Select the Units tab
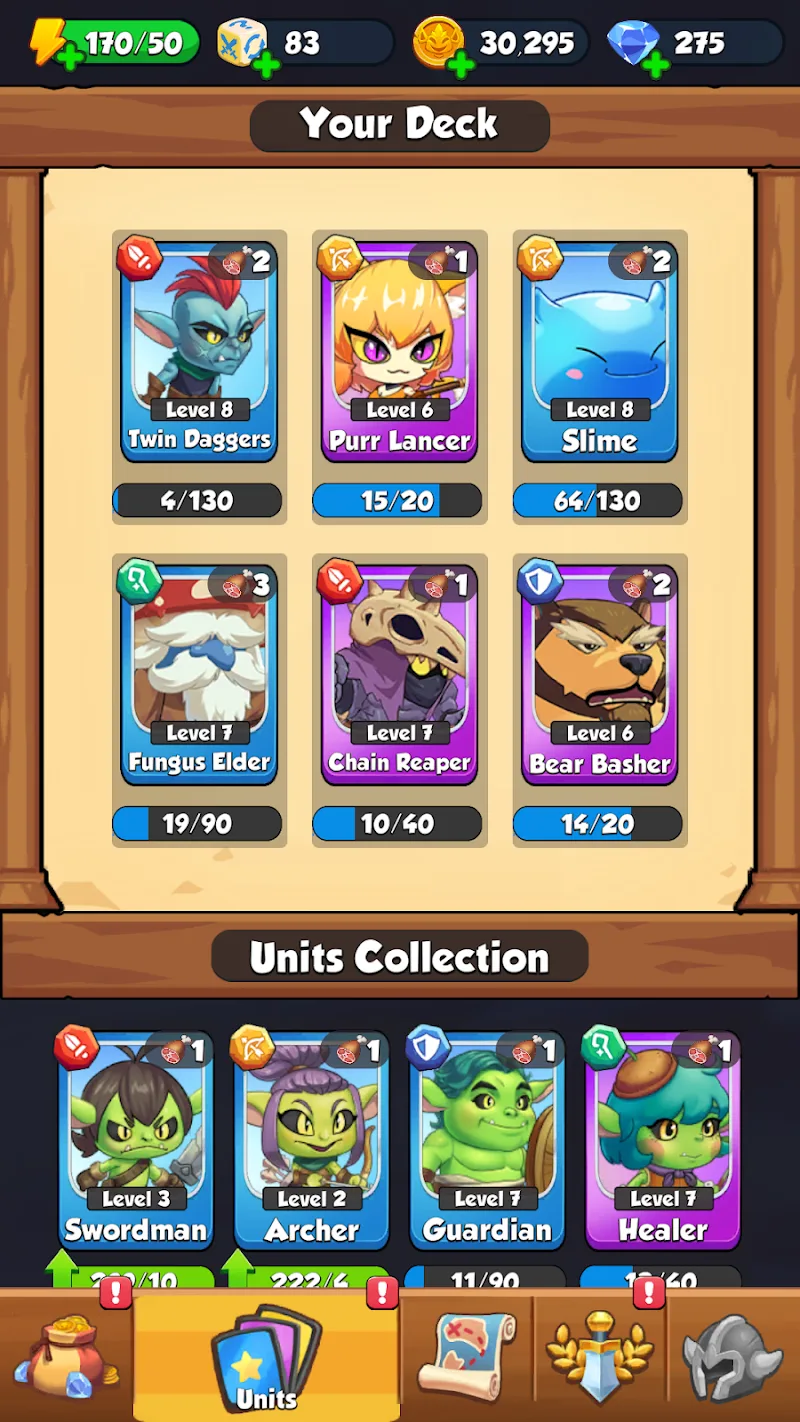This screenshot has width=800, height=1422. 266,1355
